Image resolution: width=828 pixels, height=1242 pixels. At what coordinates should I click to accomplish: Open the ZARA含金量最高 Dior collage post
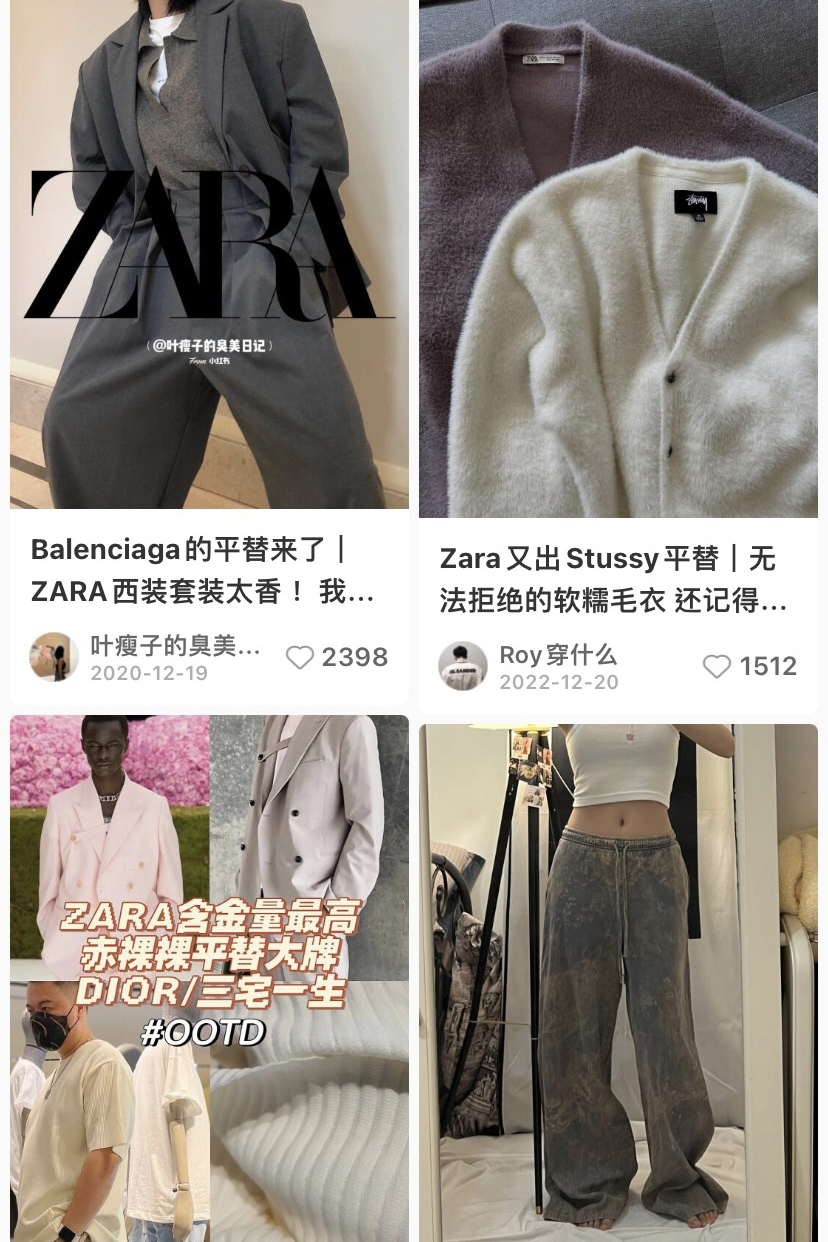(209, 978)
